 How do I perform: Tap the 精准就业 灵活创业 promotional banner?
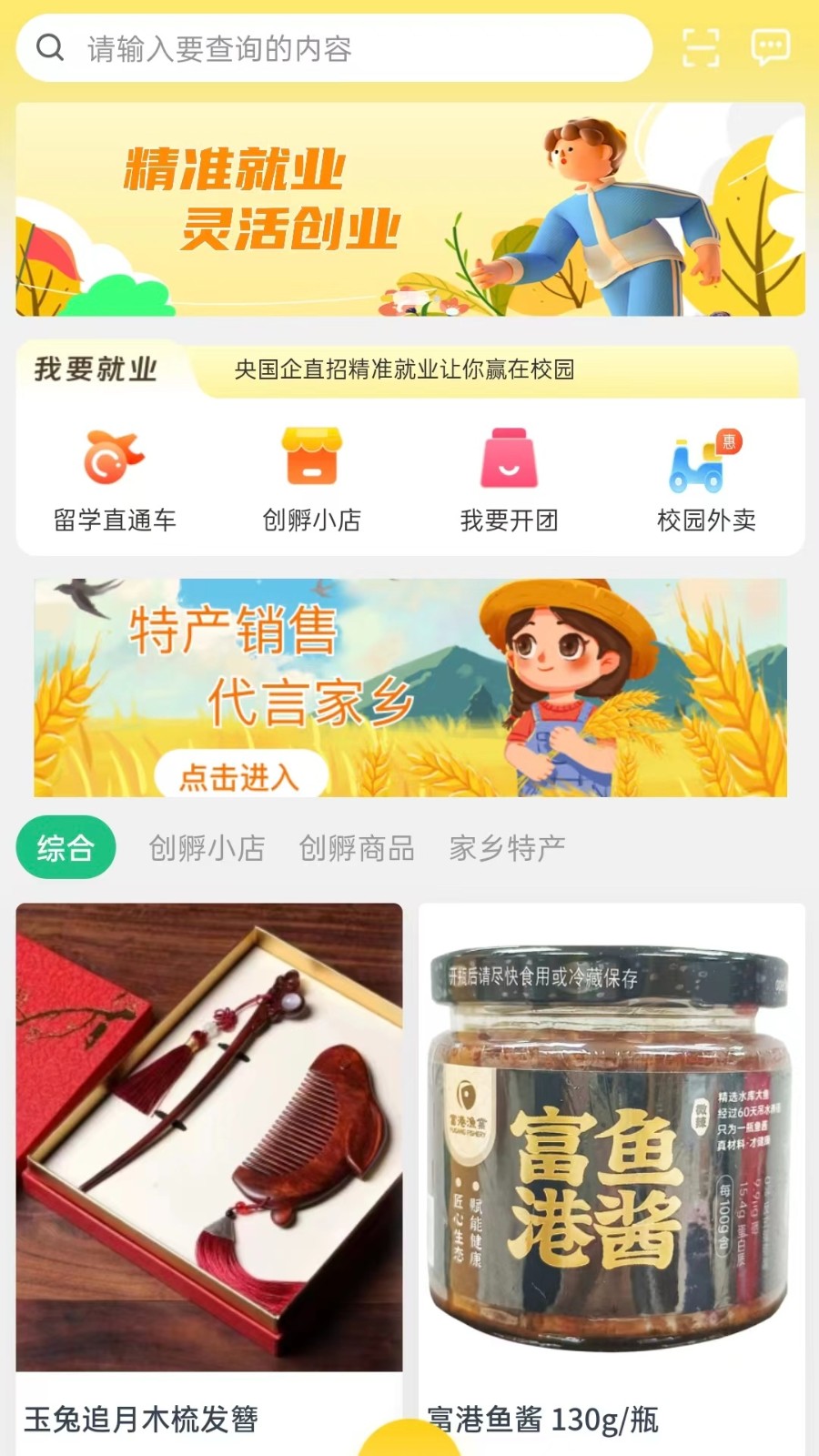click(409, 209)
